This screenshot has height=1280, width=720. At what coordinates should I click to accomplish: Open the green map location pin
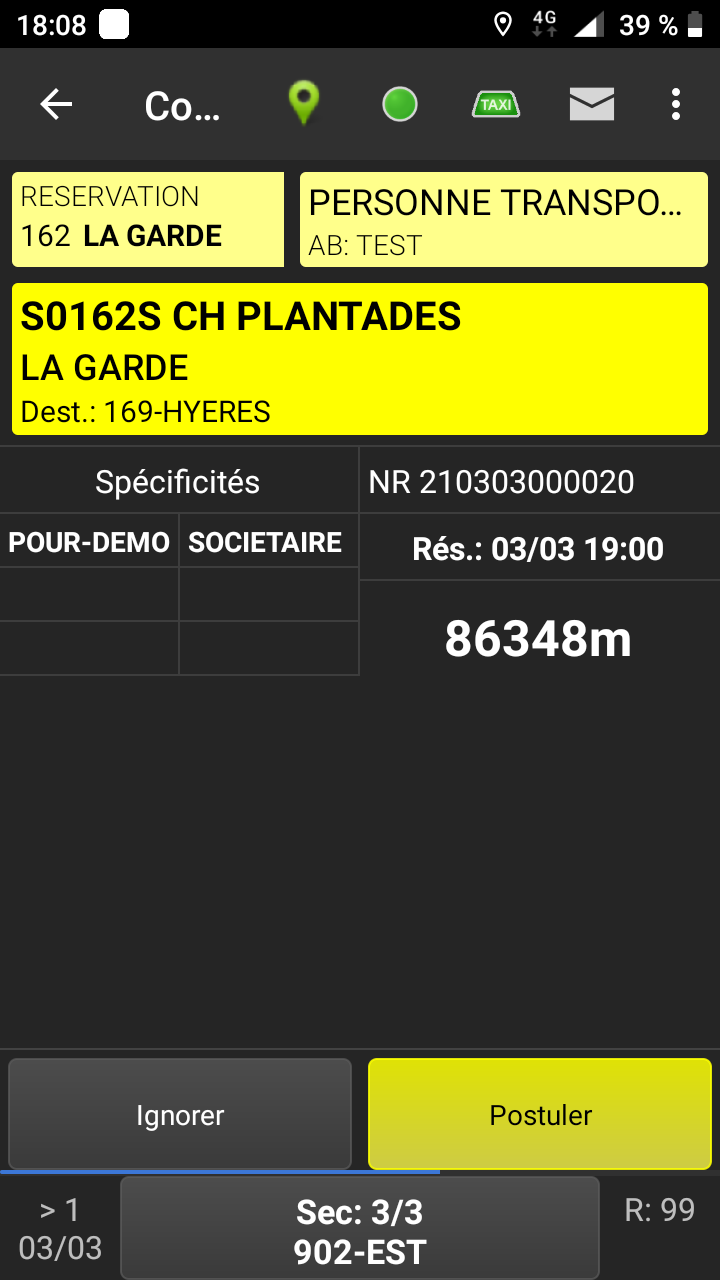pyautogui.click(x=303, y=104)
